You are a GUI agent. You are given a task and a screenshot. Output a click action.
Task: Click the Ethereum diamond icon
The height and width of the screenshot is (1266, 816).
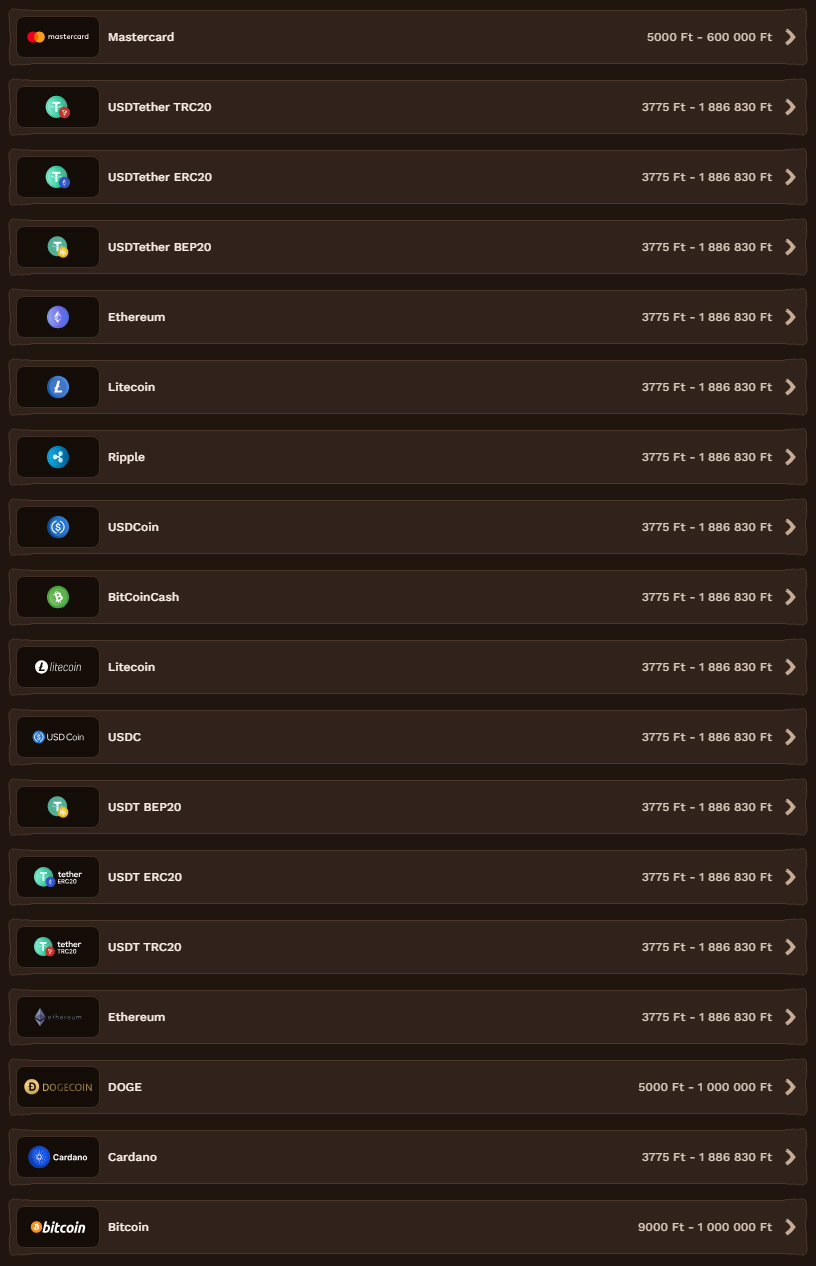[57, 316]
